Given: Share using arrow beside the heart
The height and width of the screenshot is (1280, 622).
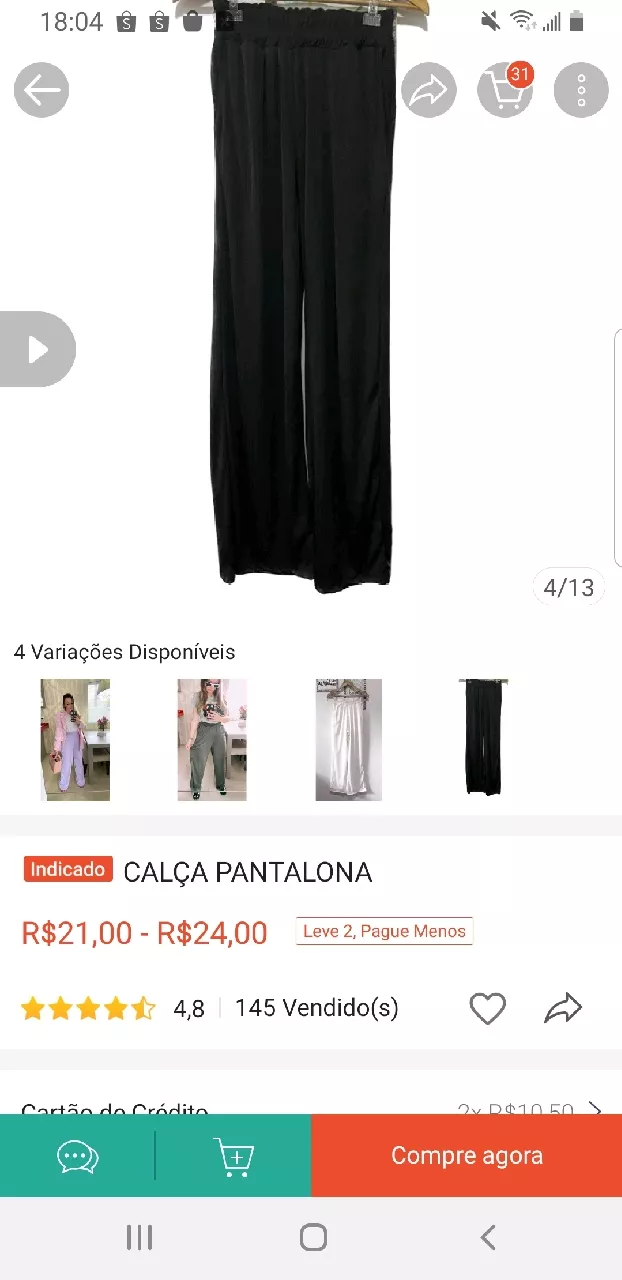Looking at the screenshot, I should 563,1008.
